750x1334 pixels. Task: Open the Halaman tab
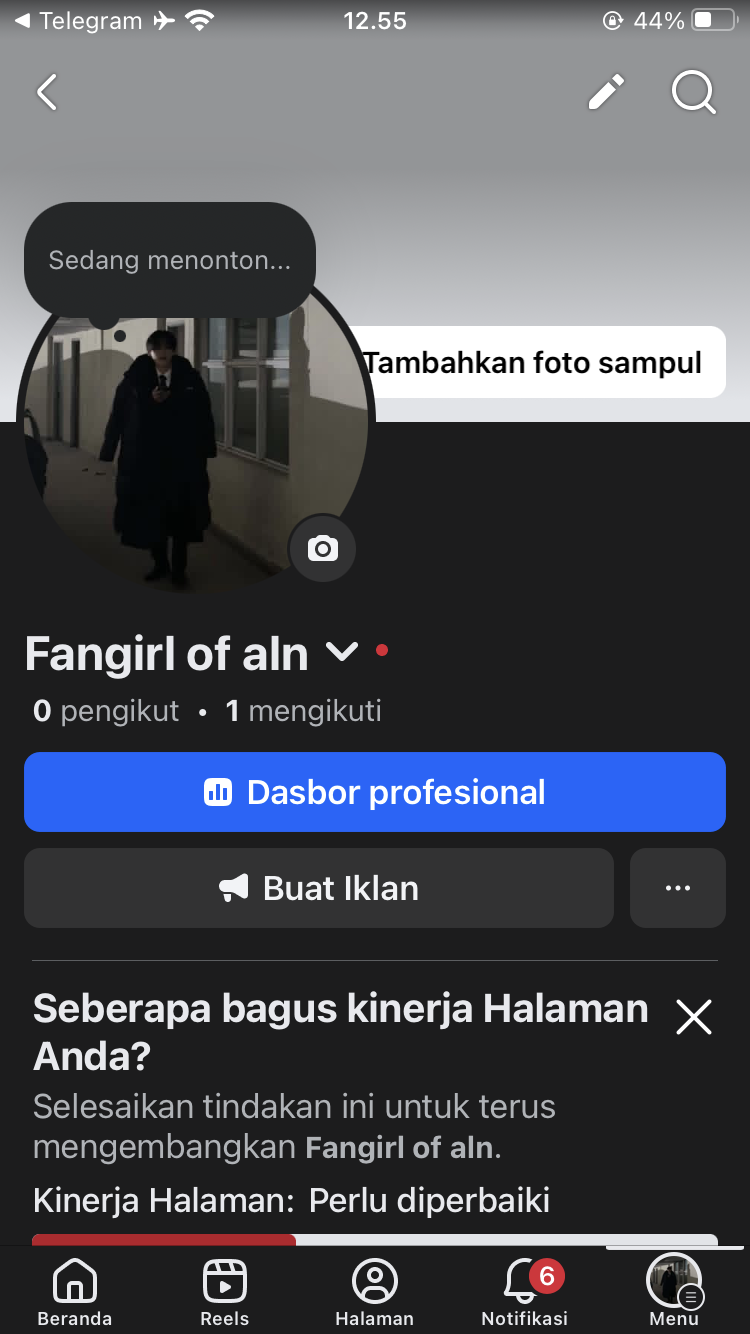tap(375, 1292)
